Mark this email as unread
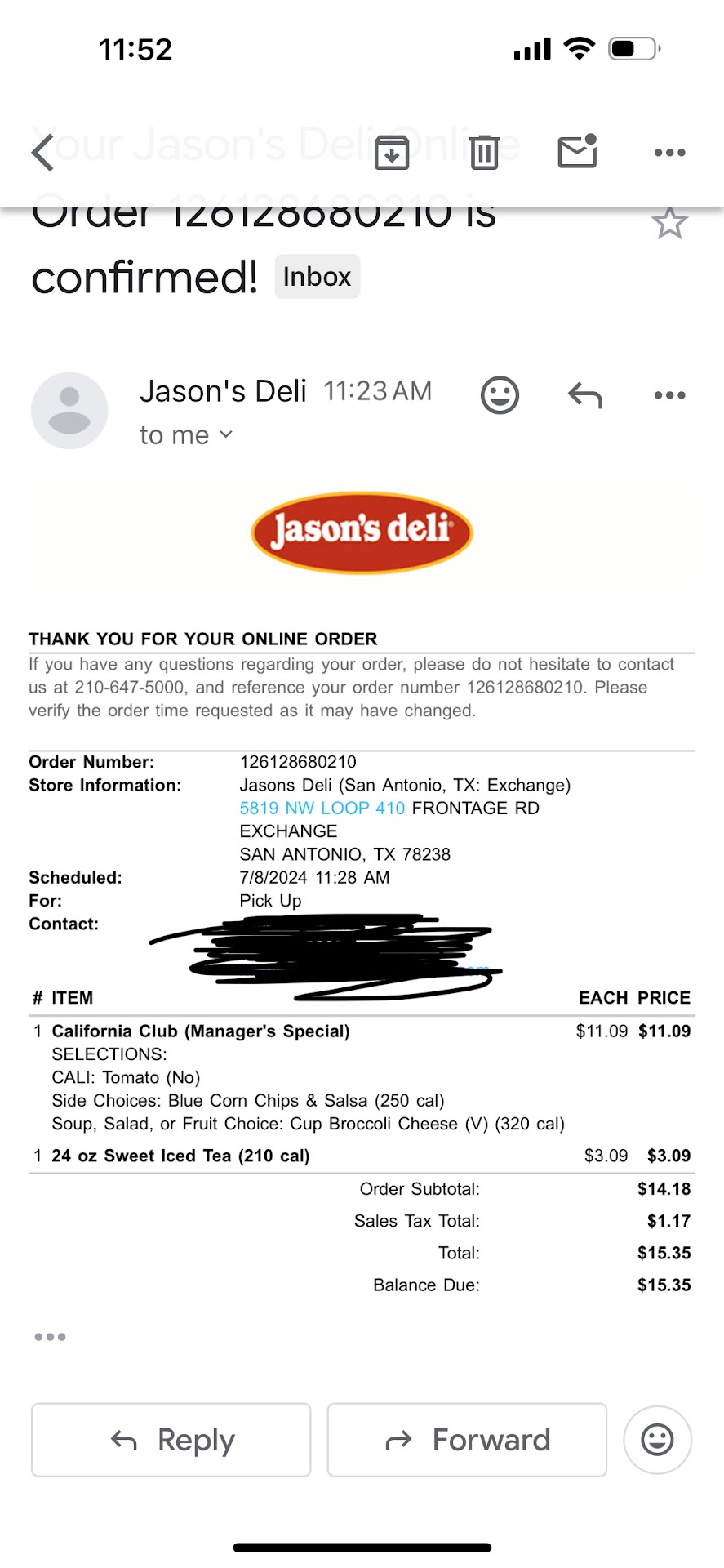 click(x=577, y=152)
